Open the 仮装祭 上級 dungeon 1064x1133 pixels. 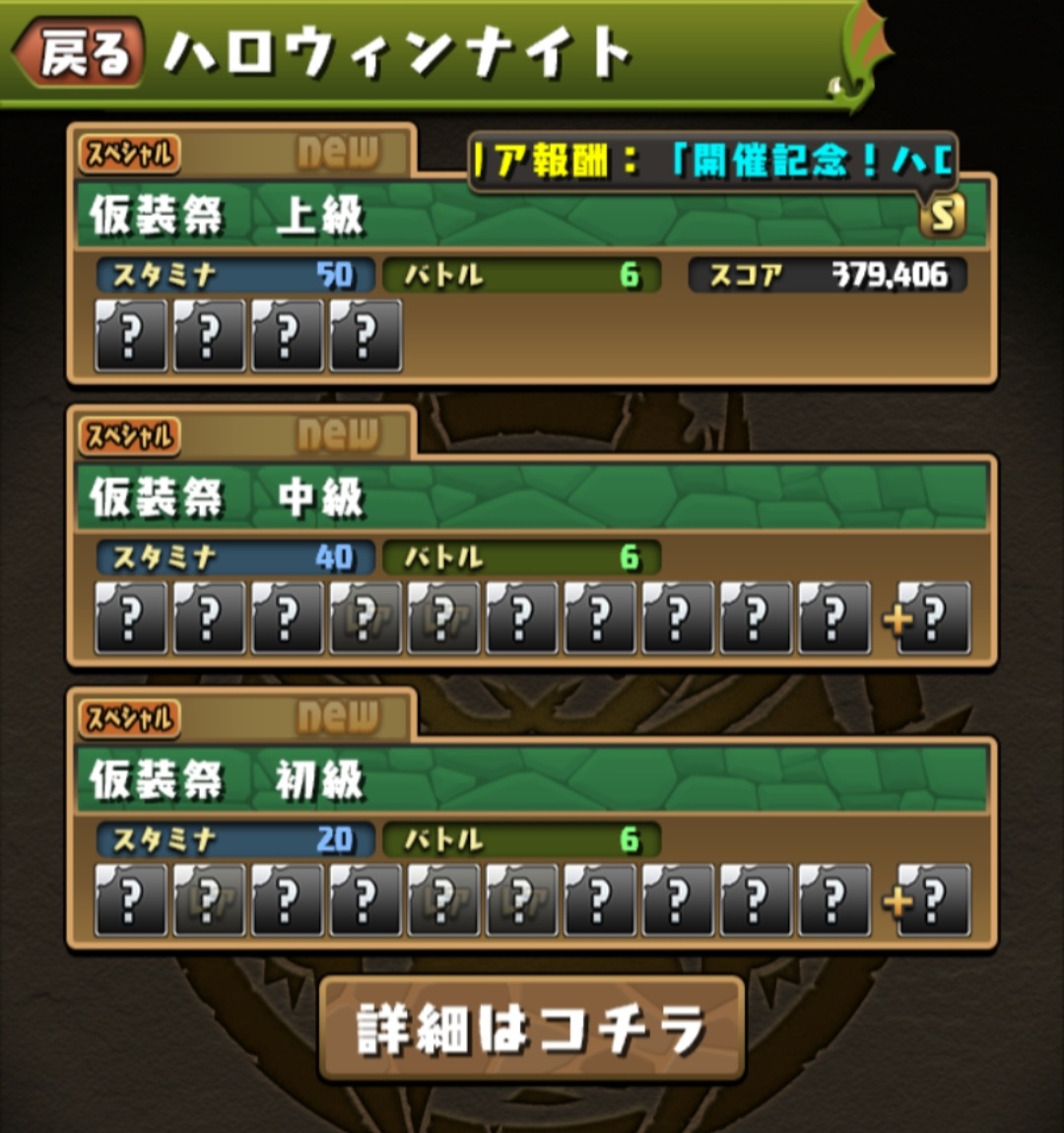tap(532, 215)
